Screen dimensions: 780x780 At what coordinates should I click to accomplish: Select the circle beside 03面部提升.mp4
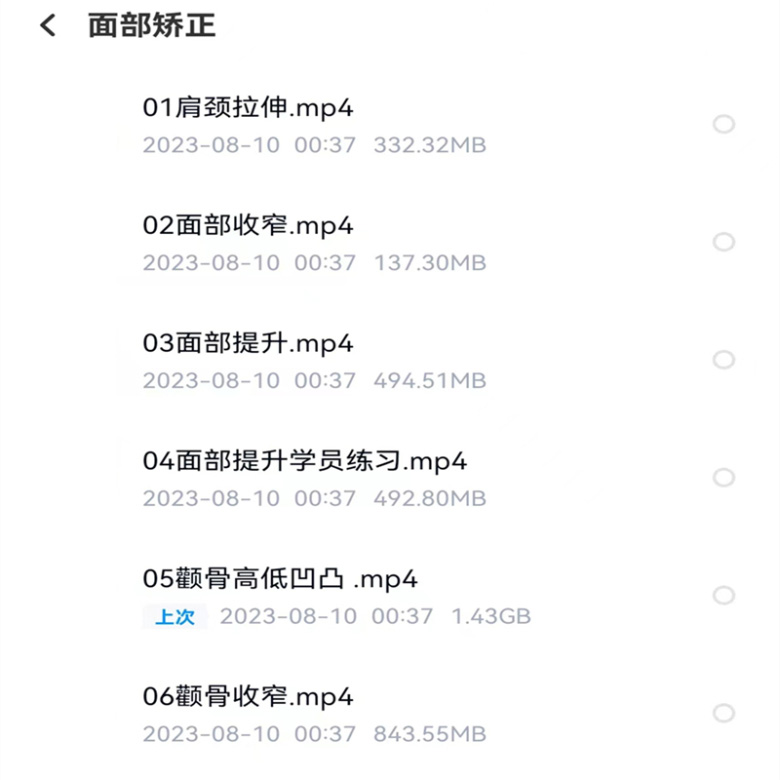point(723,360)
